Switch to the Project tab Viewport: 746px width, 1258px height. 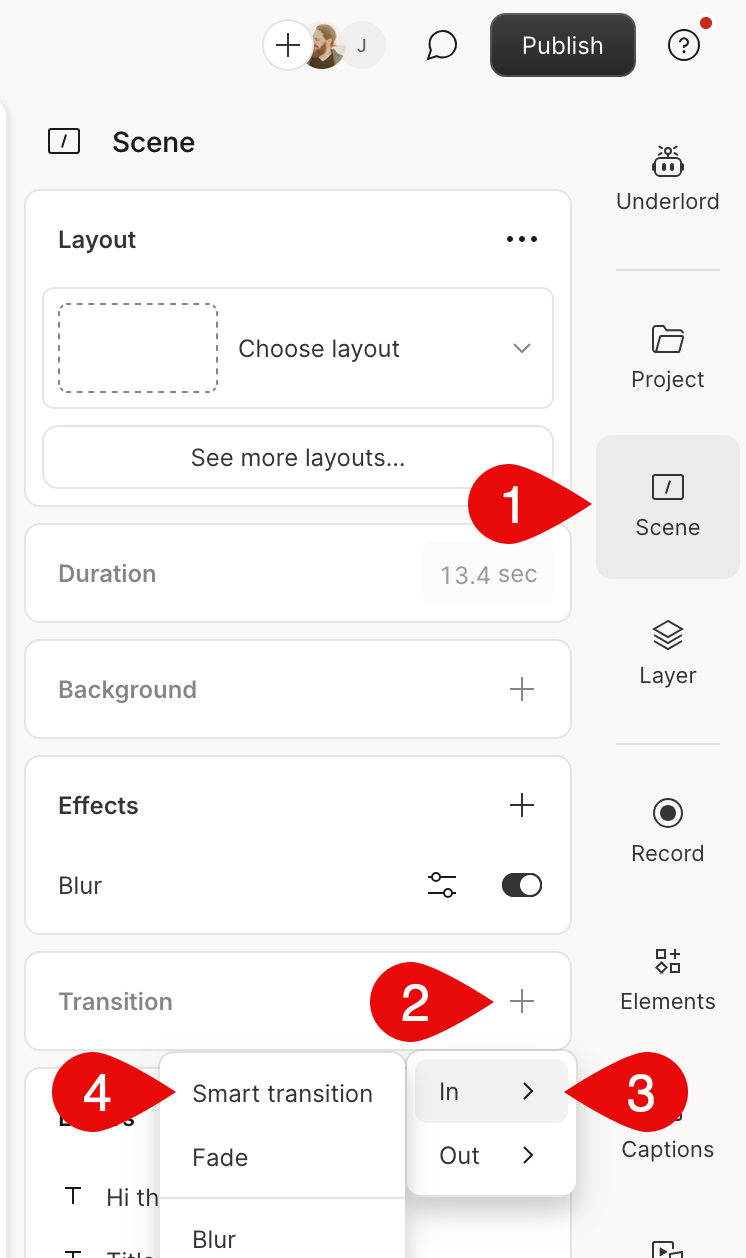667,357
